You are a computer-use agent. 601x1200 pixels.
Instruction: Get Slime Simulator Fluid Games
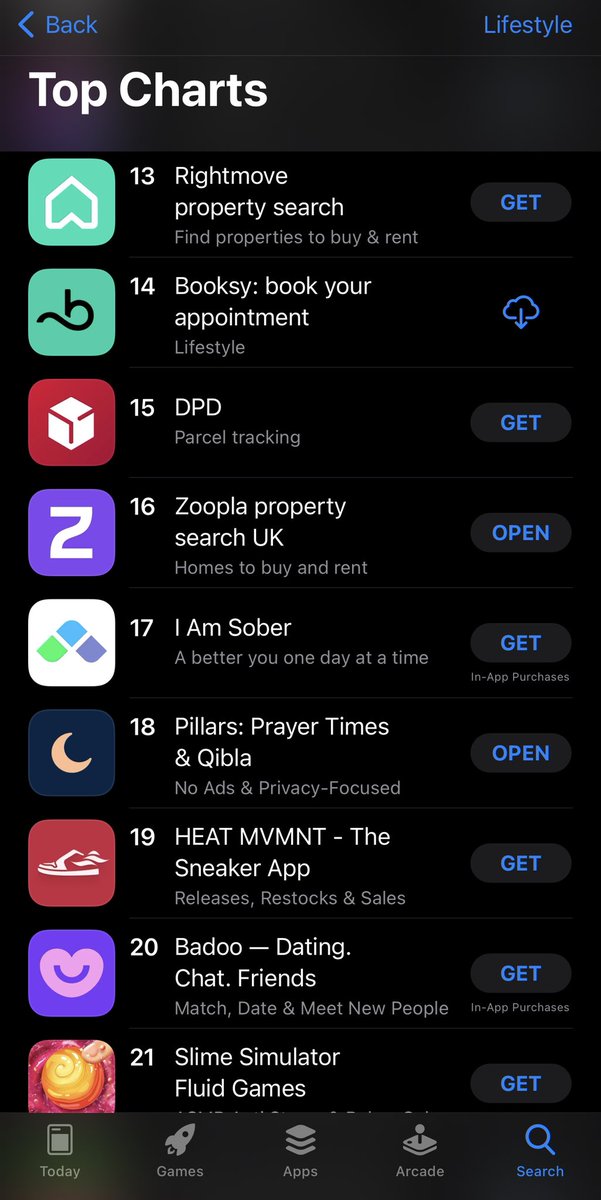coord(520,1083)
